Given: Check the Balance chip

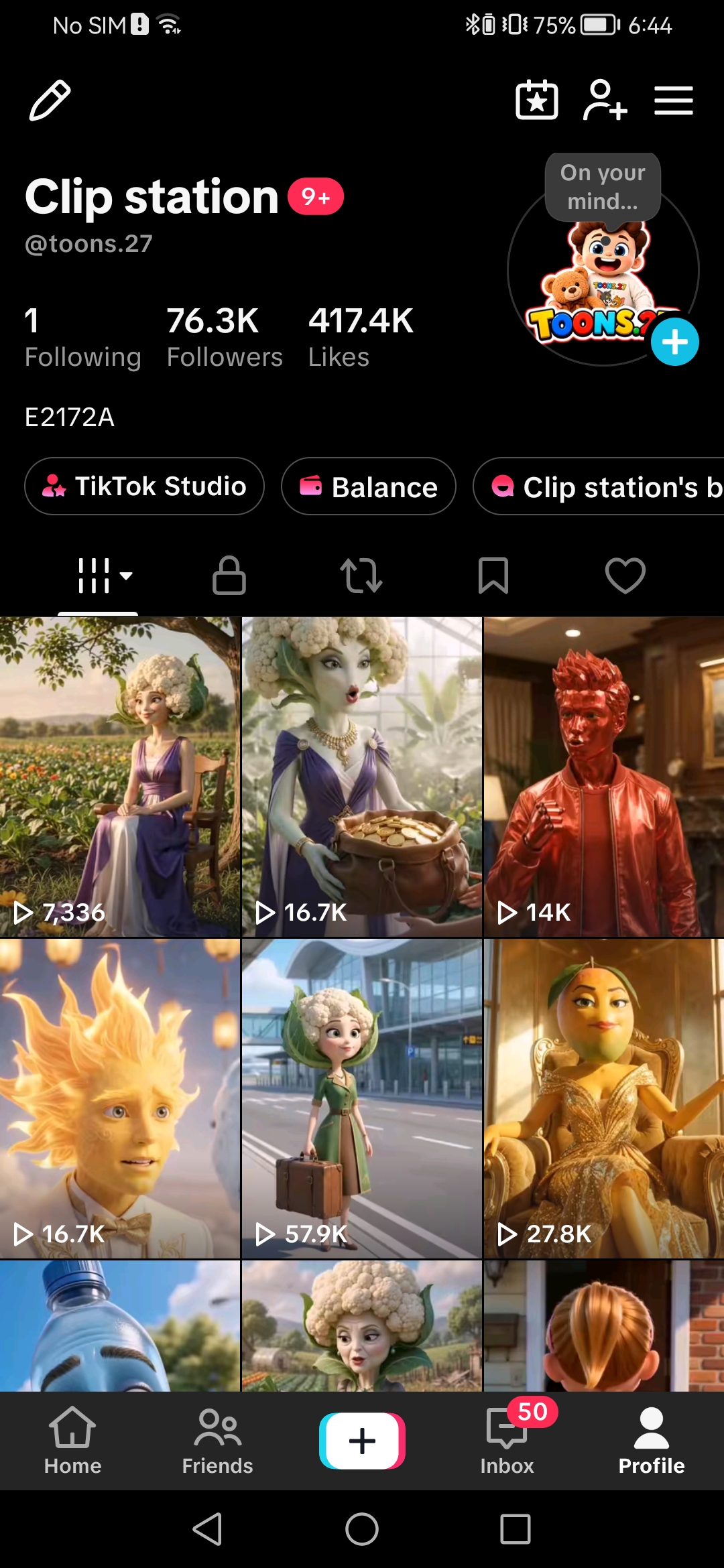Looking at the screenshot, I should [369, 486].
